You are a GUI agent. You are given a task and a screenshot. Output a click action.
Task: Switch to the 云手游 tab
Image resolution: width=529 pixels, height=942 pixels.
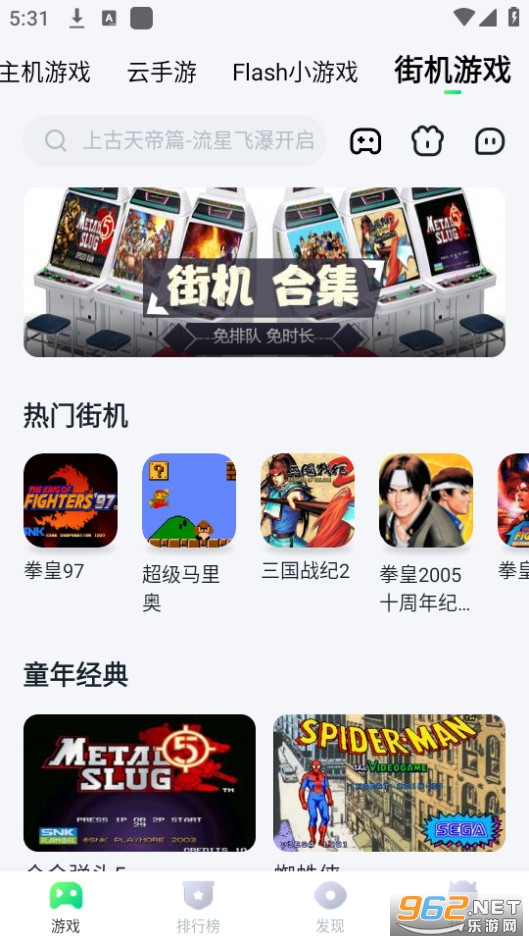pos(162,73)
